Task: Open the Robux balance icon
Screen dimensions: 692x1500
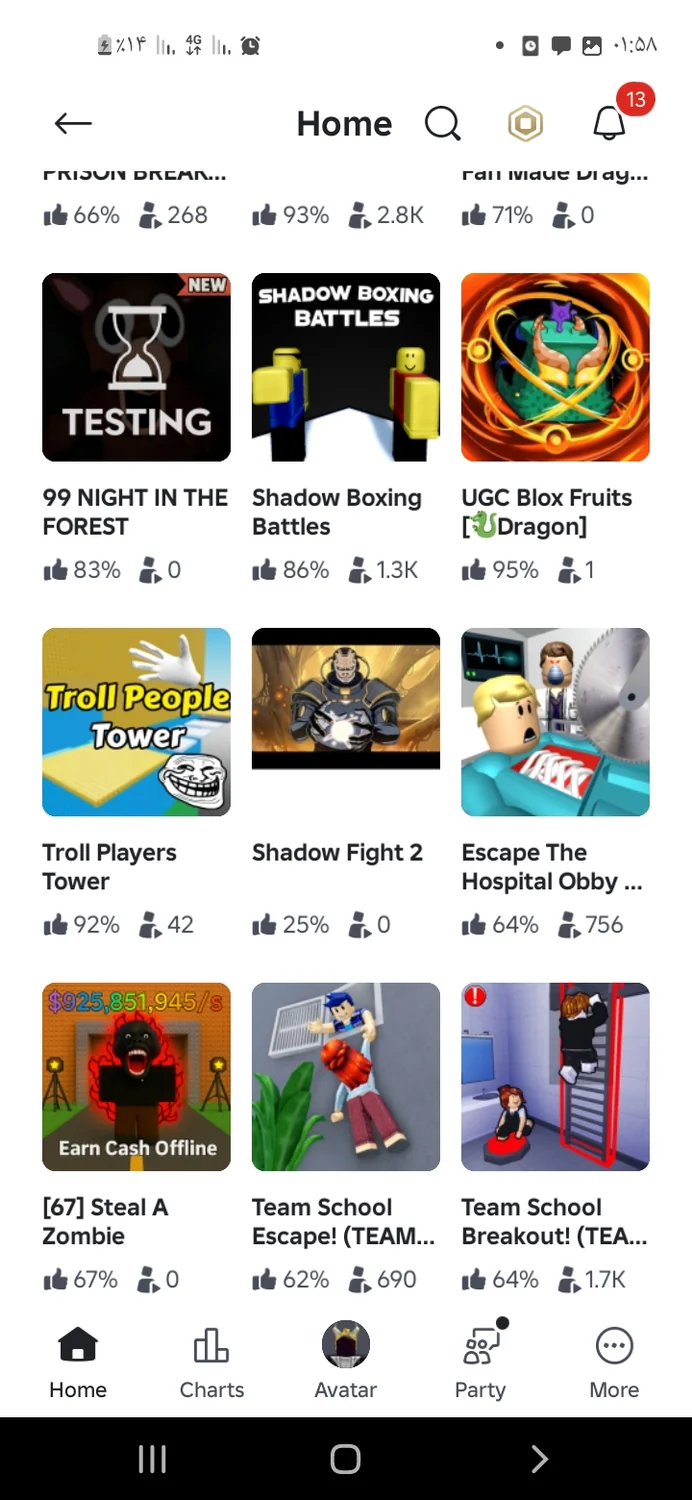Action: tap(525, 123)
